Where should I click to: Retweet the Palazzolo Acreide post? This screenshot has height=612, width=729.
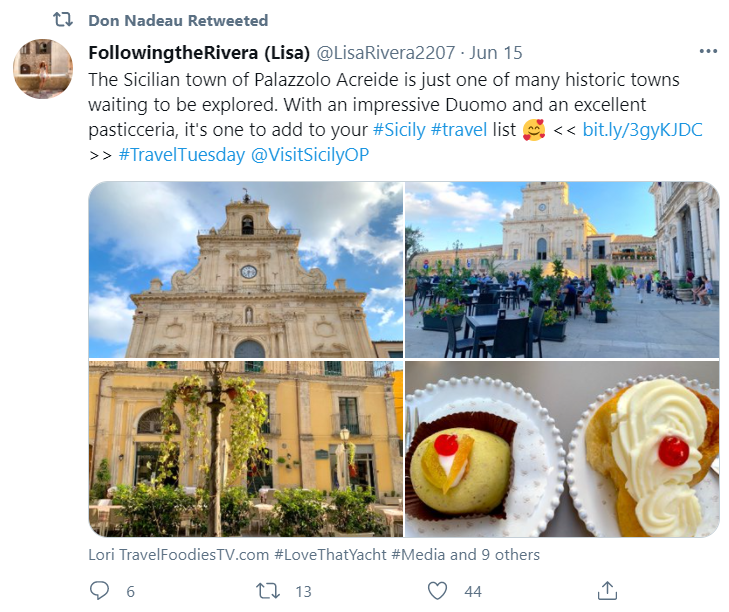click(268, 591)
